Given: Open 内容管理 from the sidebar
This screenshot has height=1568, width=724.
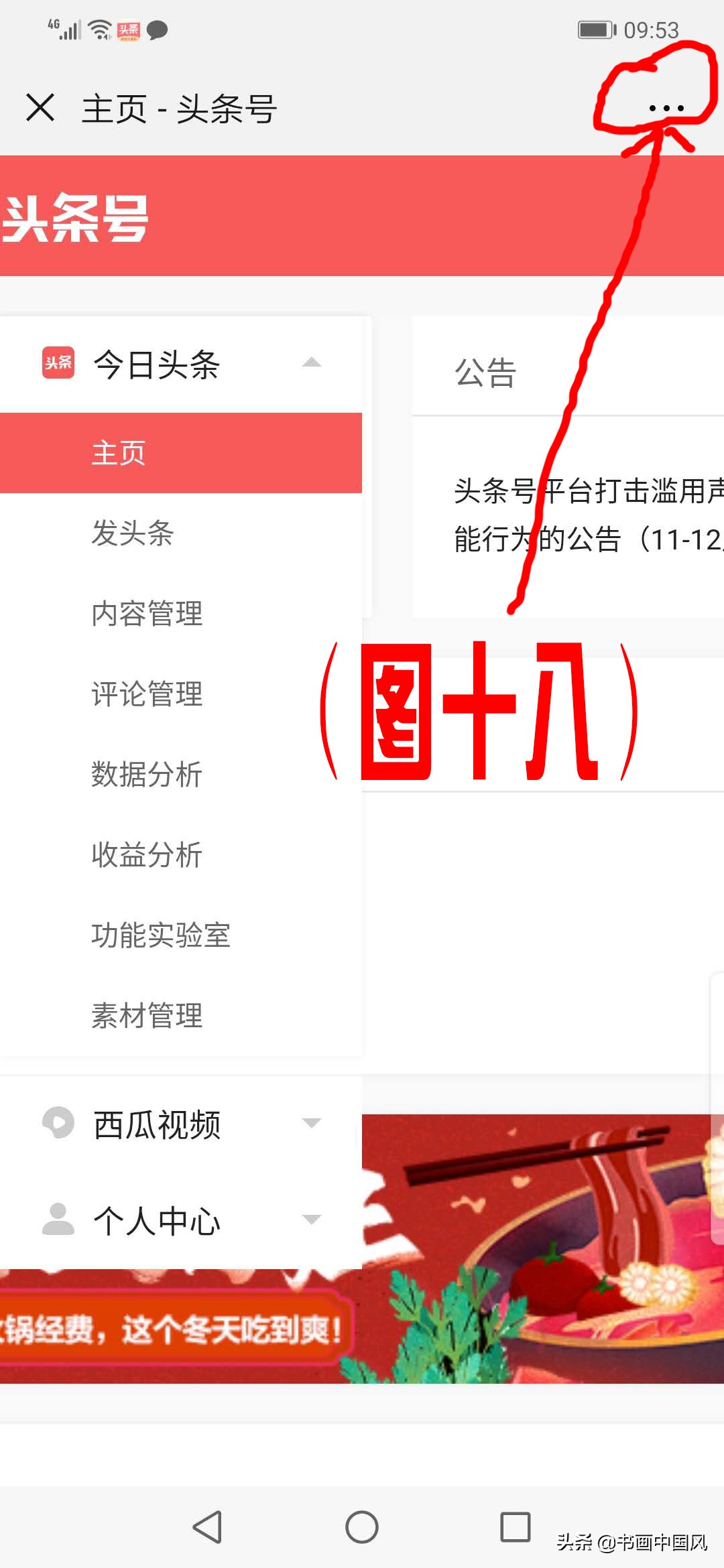Looking at the screenshot, I should (147, 614).
